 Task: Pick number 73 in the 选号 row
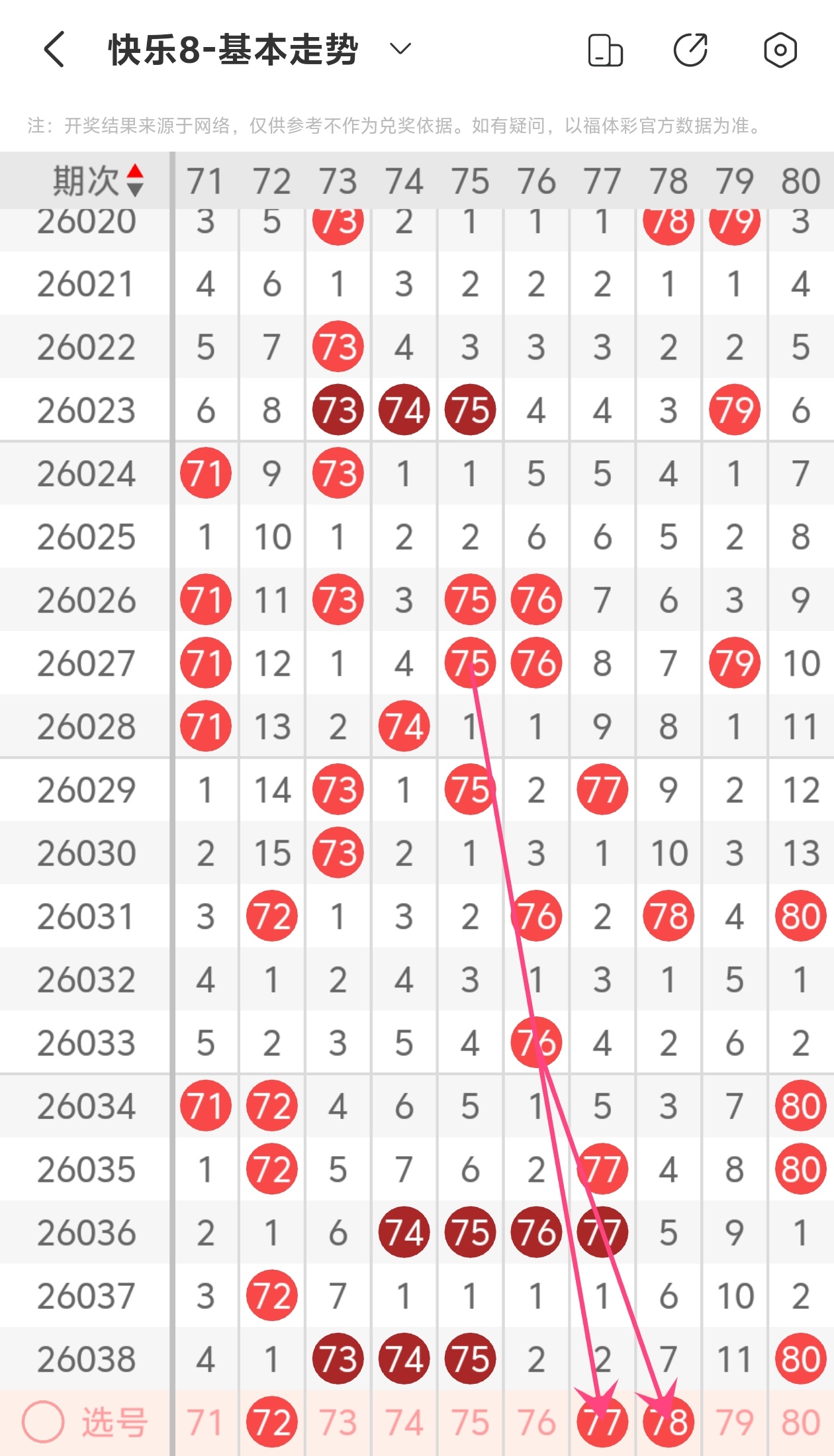(x=338, y=1422)
